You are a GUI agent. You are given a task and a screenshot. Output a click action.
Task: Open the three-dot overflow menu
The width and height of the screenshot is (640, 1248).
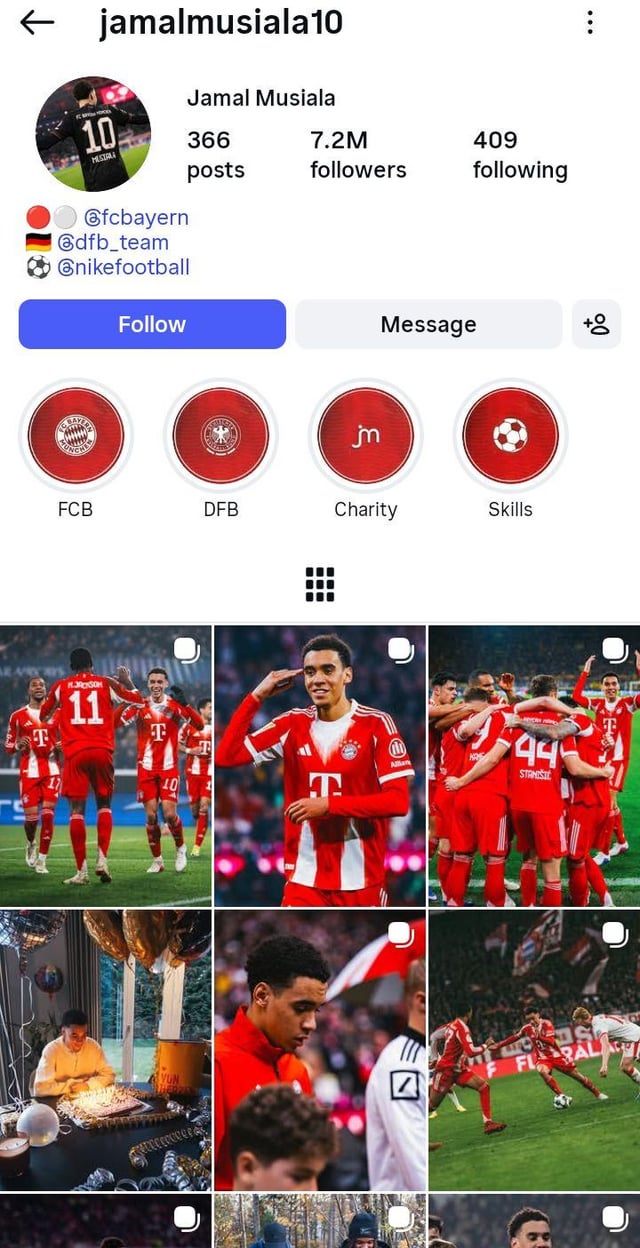click(x=590, y=23)
